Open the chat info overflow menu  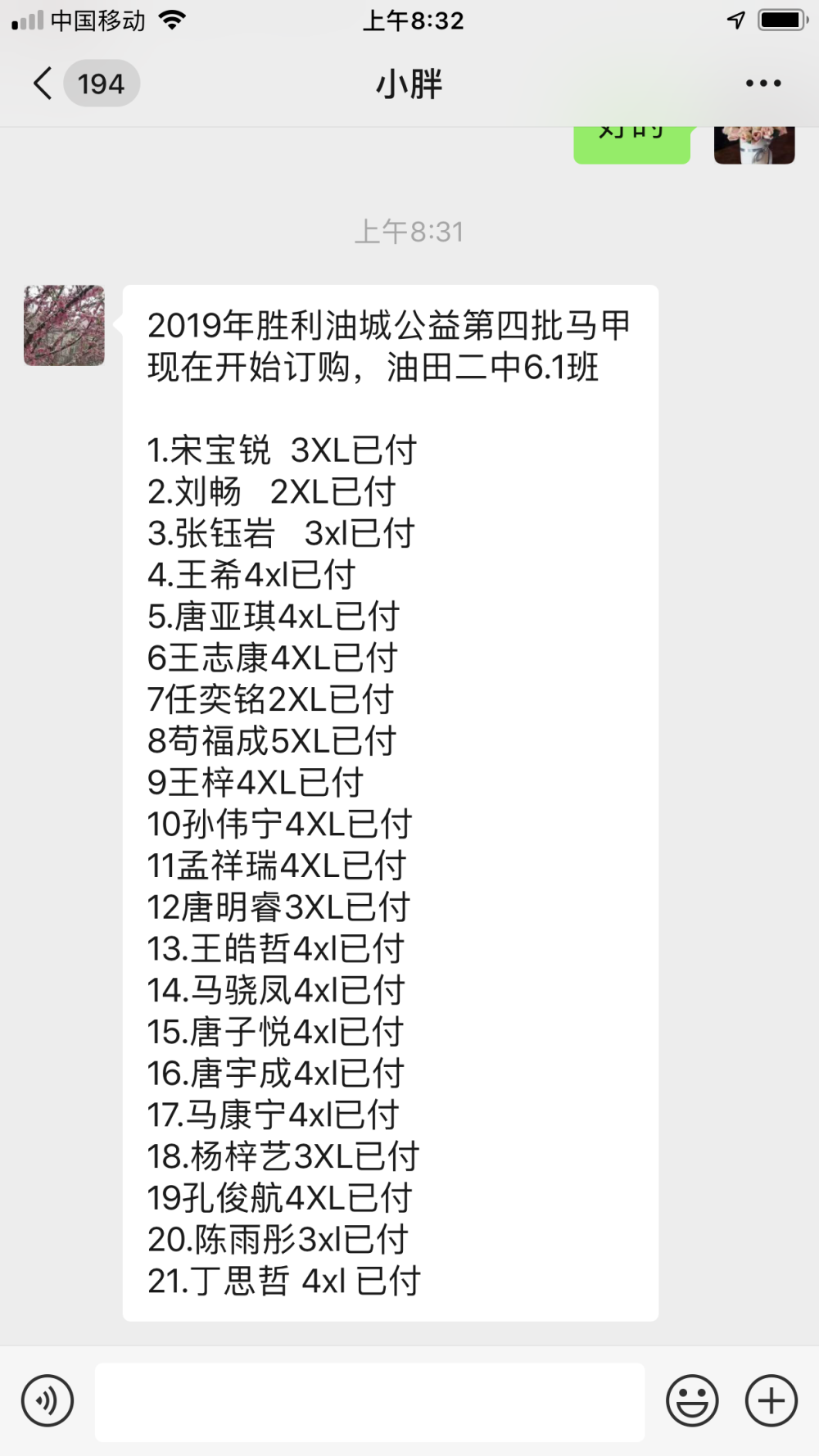763,84
